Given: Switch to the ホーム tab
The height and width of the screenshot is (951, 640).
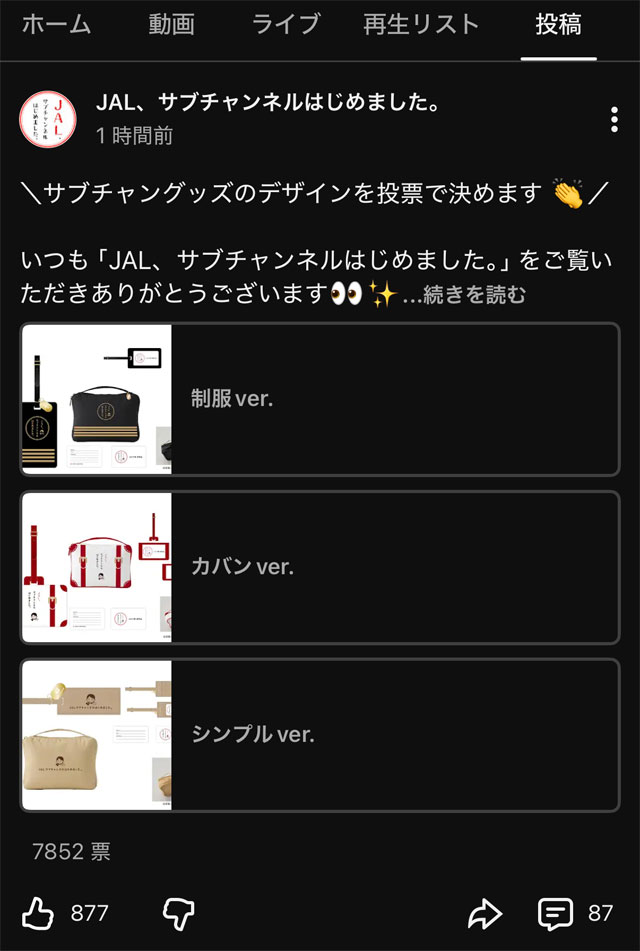Looking at the screenshot, I should coord(55,25).
